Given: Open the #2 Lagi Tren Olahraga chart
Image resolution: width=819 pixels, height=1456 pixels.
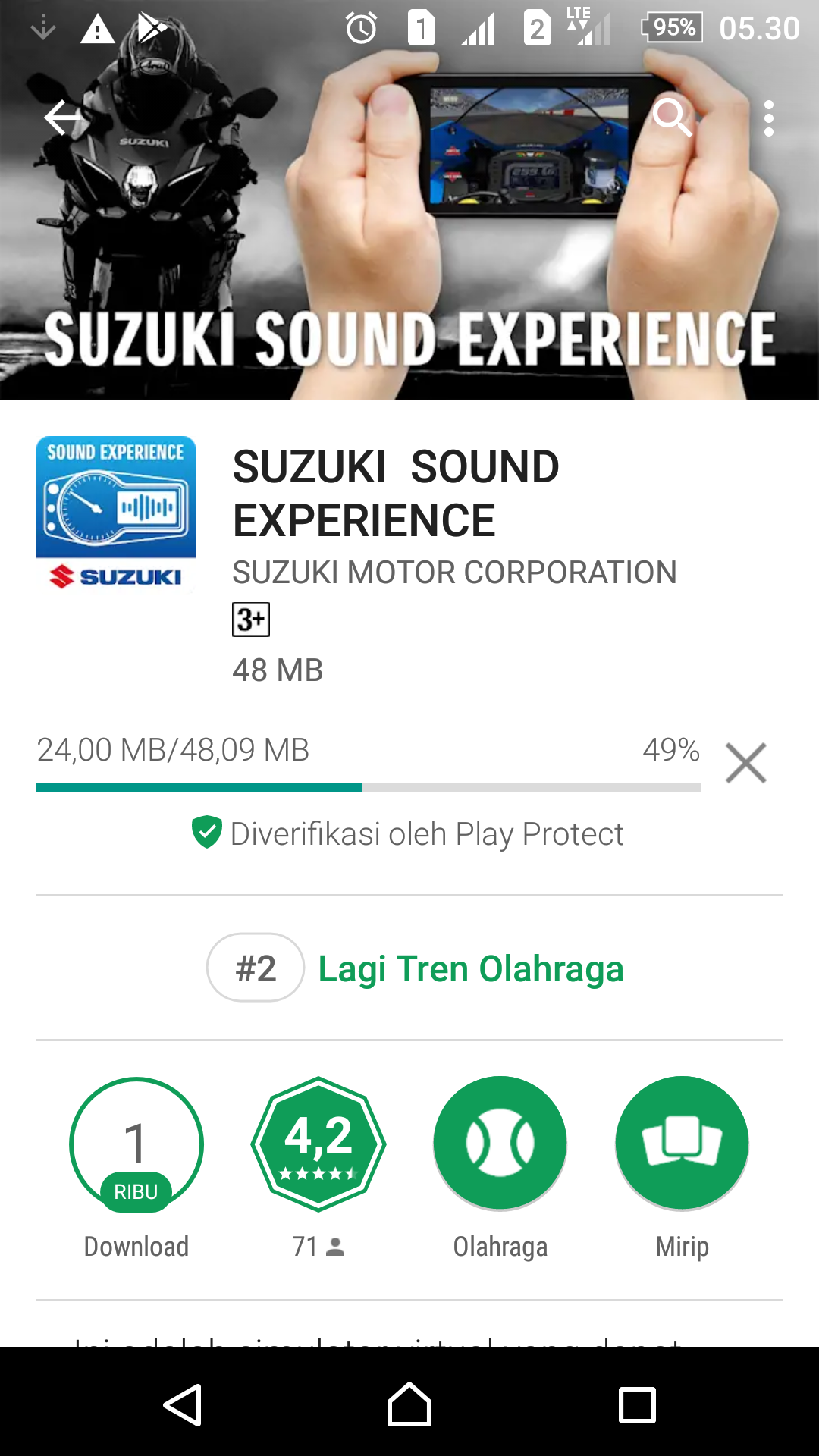Looking at the screenshot, I should click(416, 968).
